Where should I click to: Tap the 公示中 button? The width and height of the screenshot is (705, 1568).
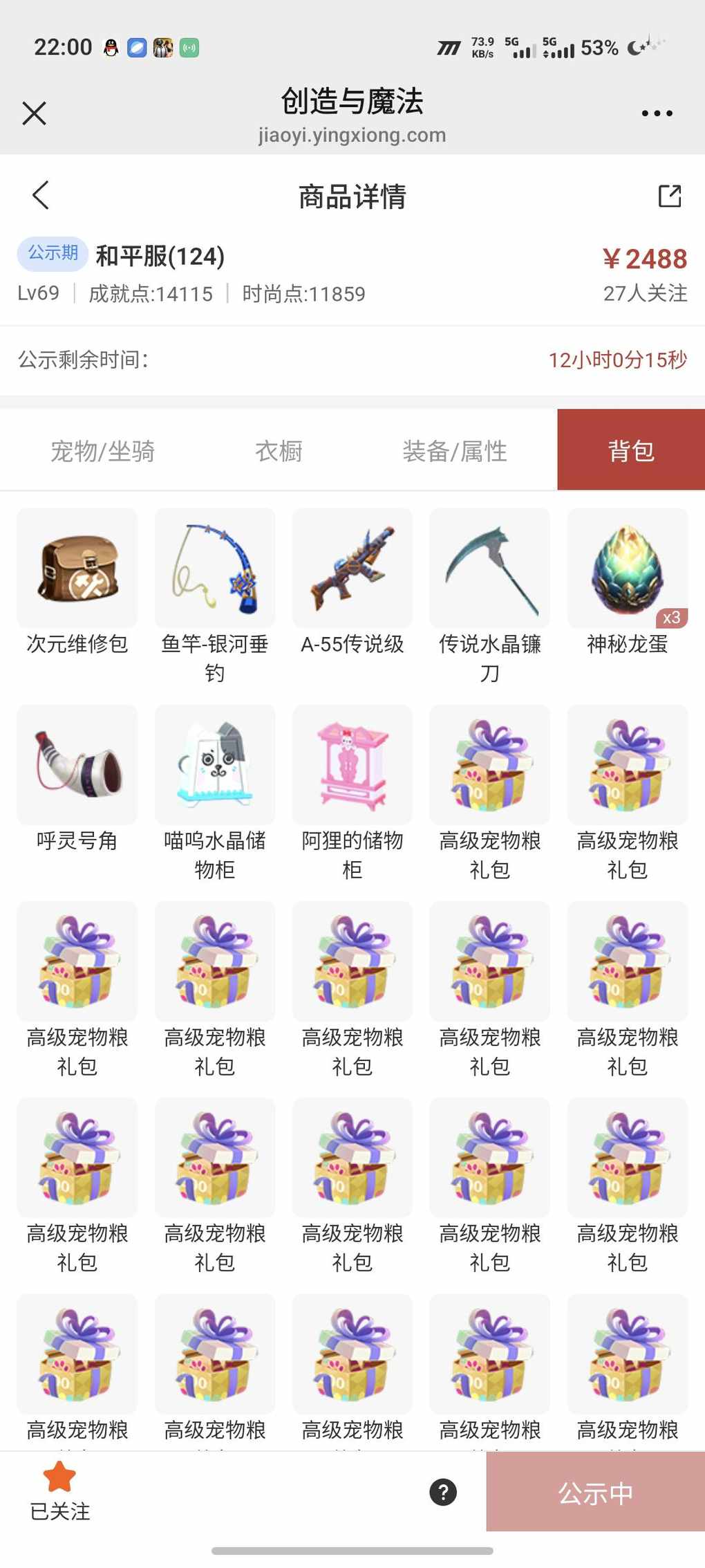click(x=595, y=1492)
